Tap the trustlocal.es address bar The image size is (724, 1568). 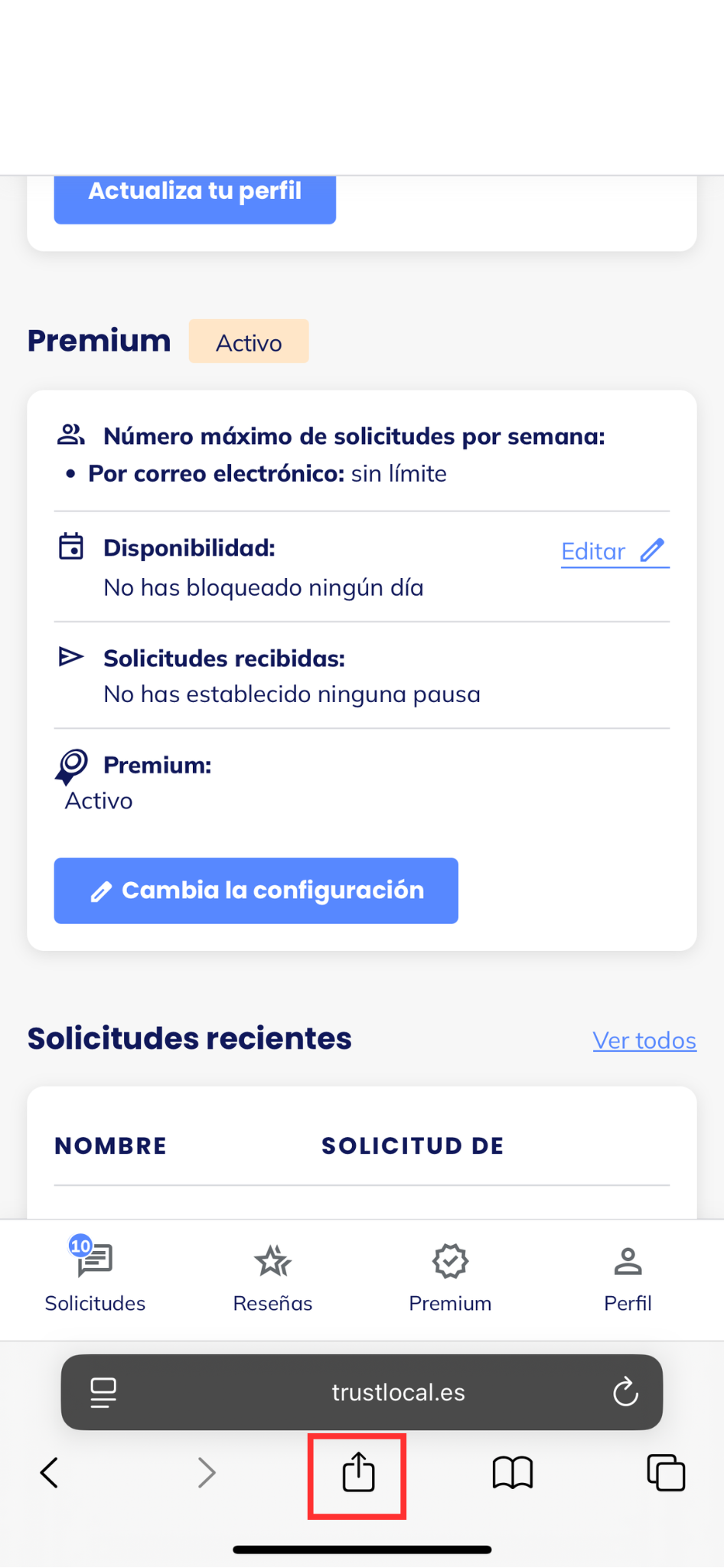coord(398,1392)
